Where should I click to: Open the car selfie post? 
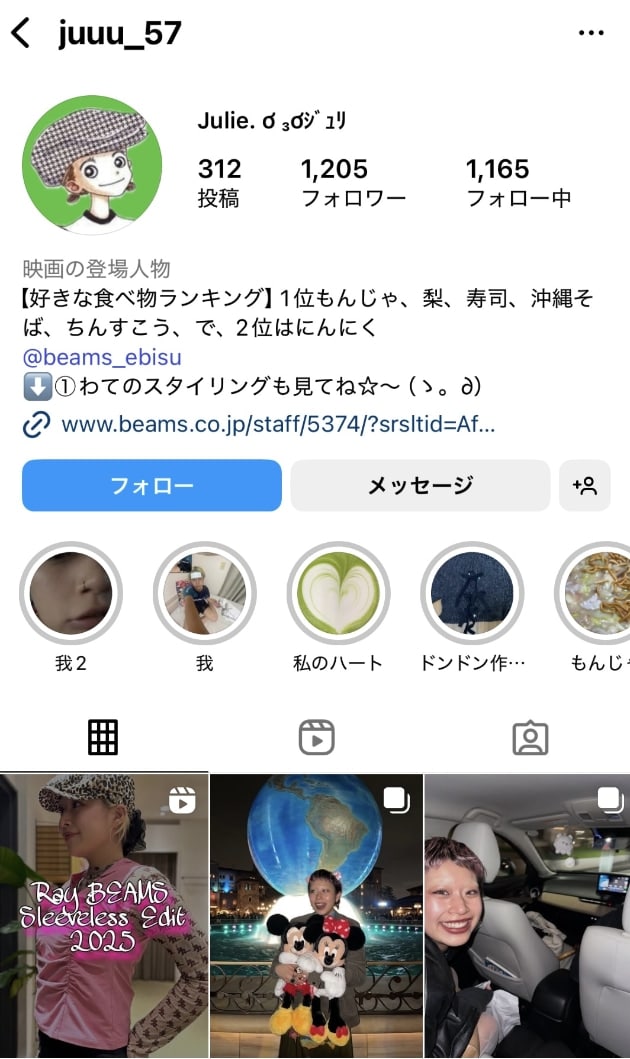[x=527, y=915]
